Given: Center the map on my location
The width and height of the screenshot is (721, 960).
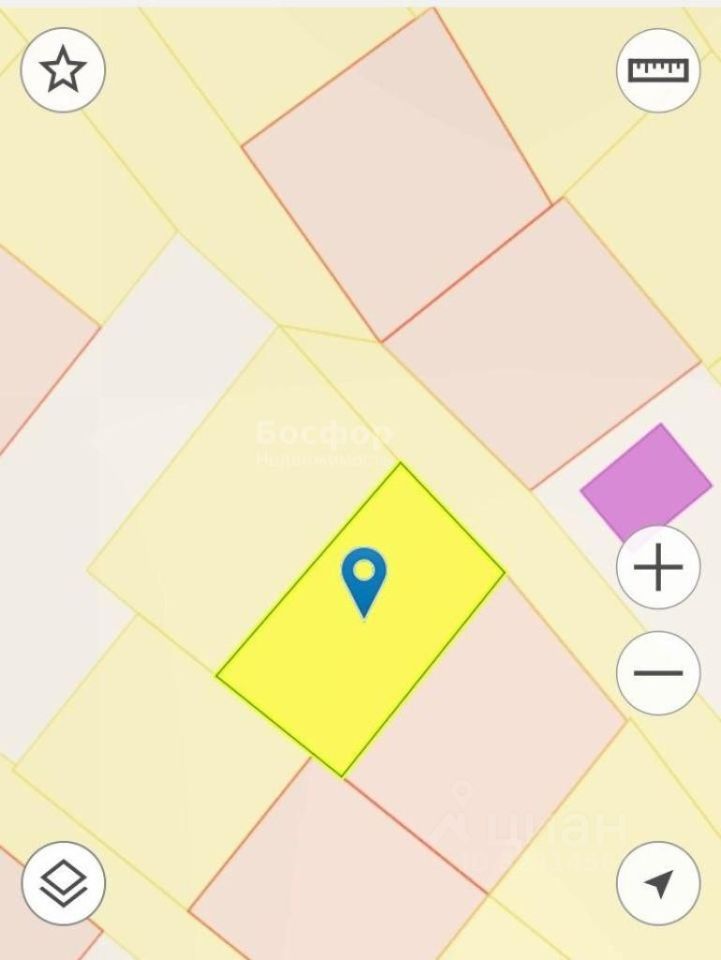Looking at the screenshot, I should [657, 883].
